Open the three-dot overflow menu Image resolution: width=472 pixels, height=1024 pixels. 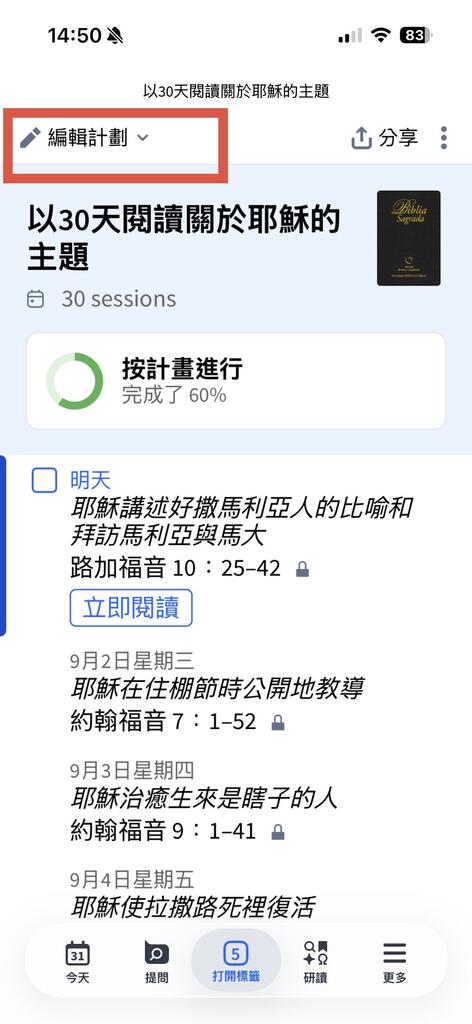pyautogui.click(x=444, y=138)
